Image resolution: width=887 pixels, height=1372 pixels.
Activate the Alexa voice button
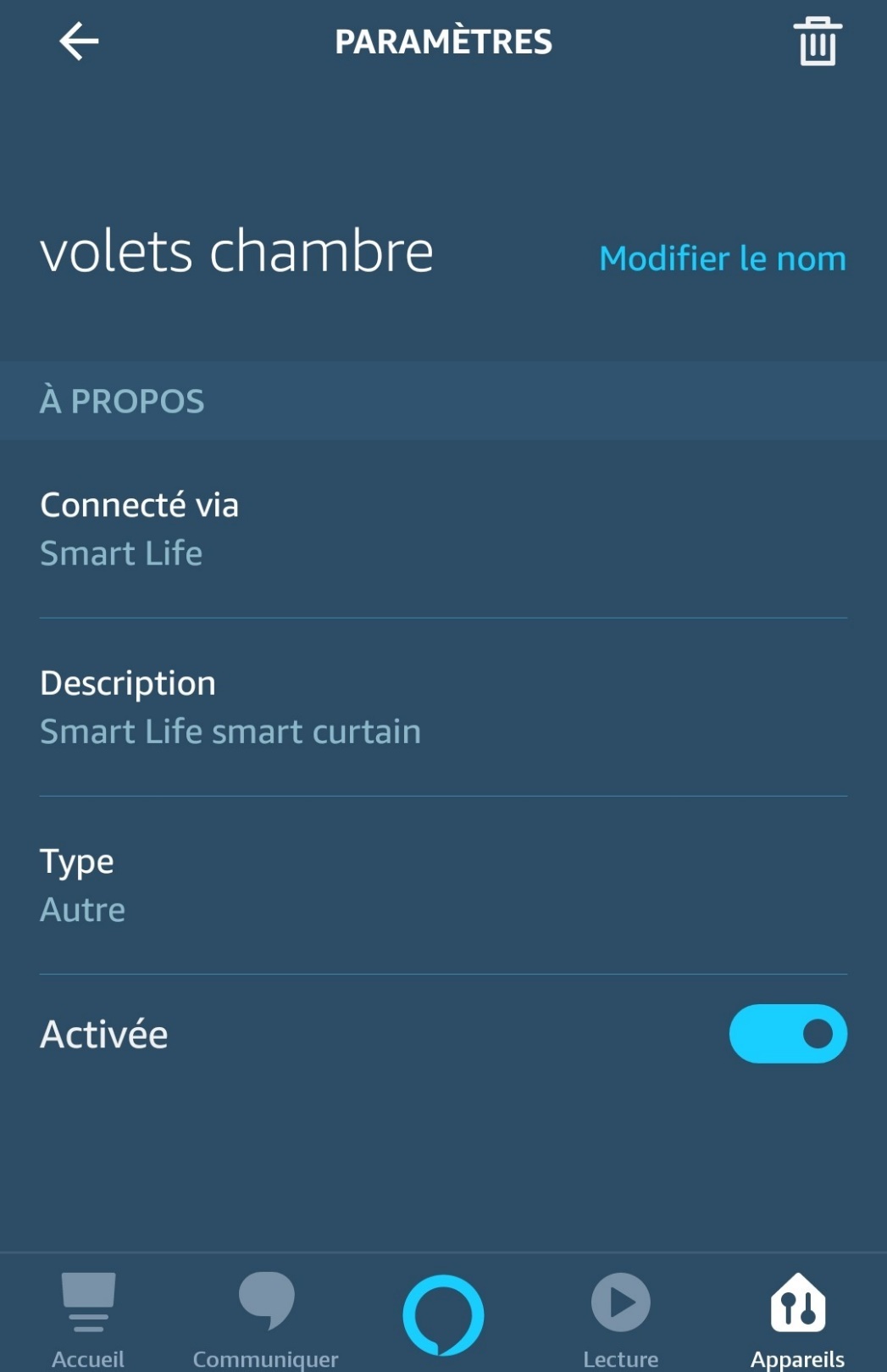(x=443, y=1314)
